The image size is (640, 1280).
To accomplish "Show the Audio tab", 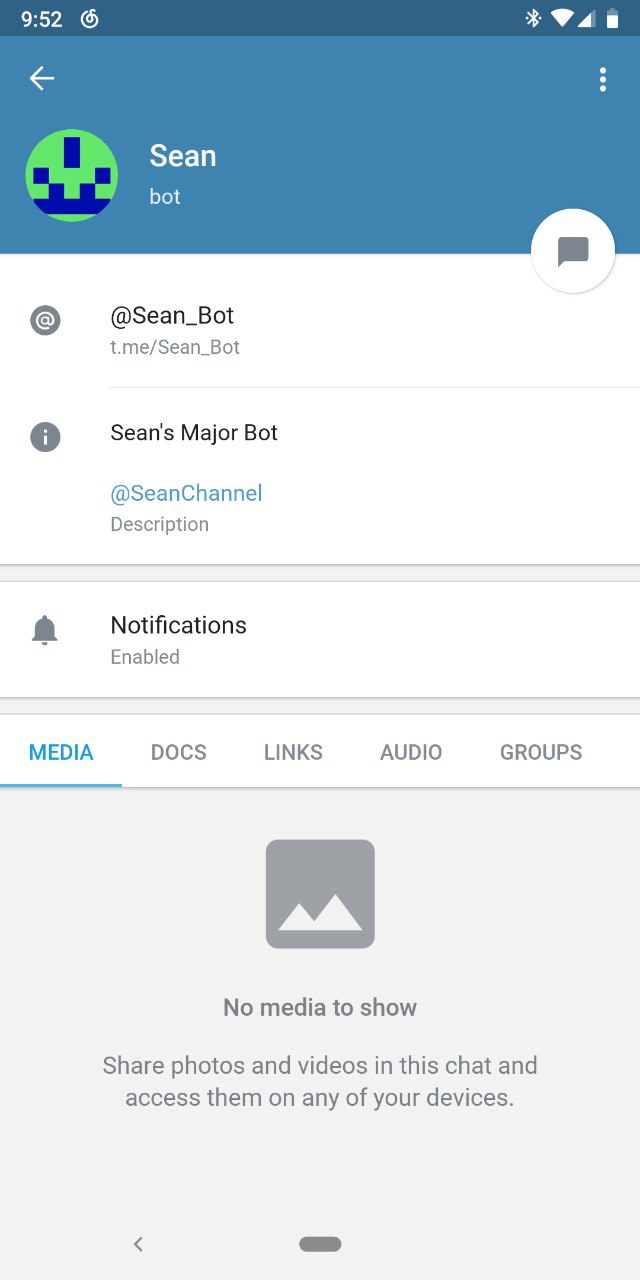I will click(411, 752).
